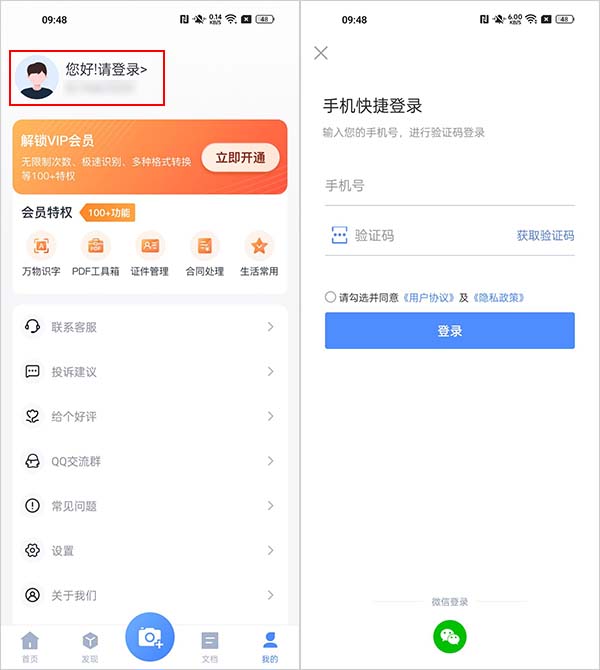The width and height of the screenshot is (600, 670).
Task: Open 证件管理
Action: click(x=150, y=253)
